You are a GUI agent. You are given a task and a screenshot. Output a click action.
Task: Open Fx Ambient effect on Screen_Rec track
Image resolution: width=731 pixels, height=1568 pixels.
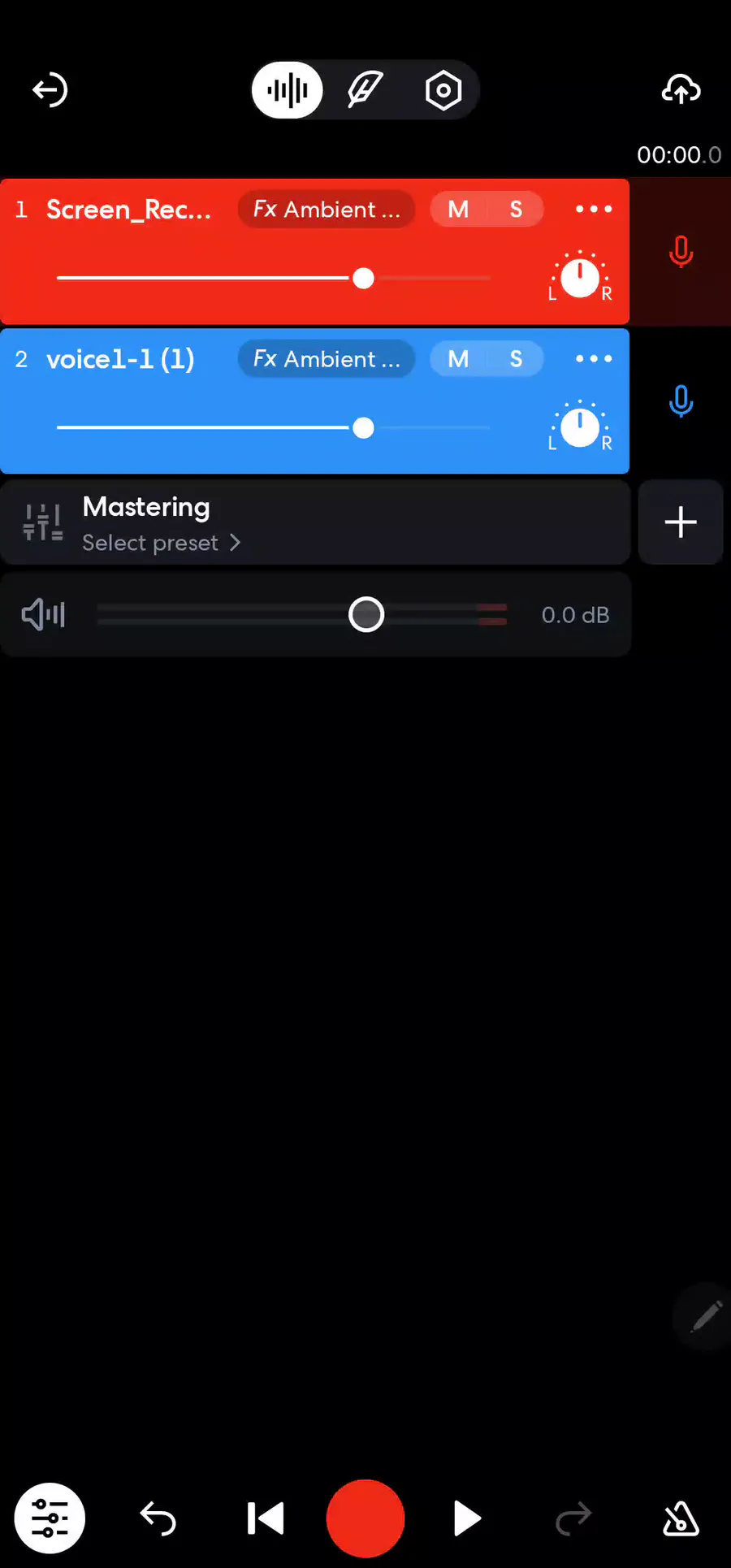click(327, 210)
